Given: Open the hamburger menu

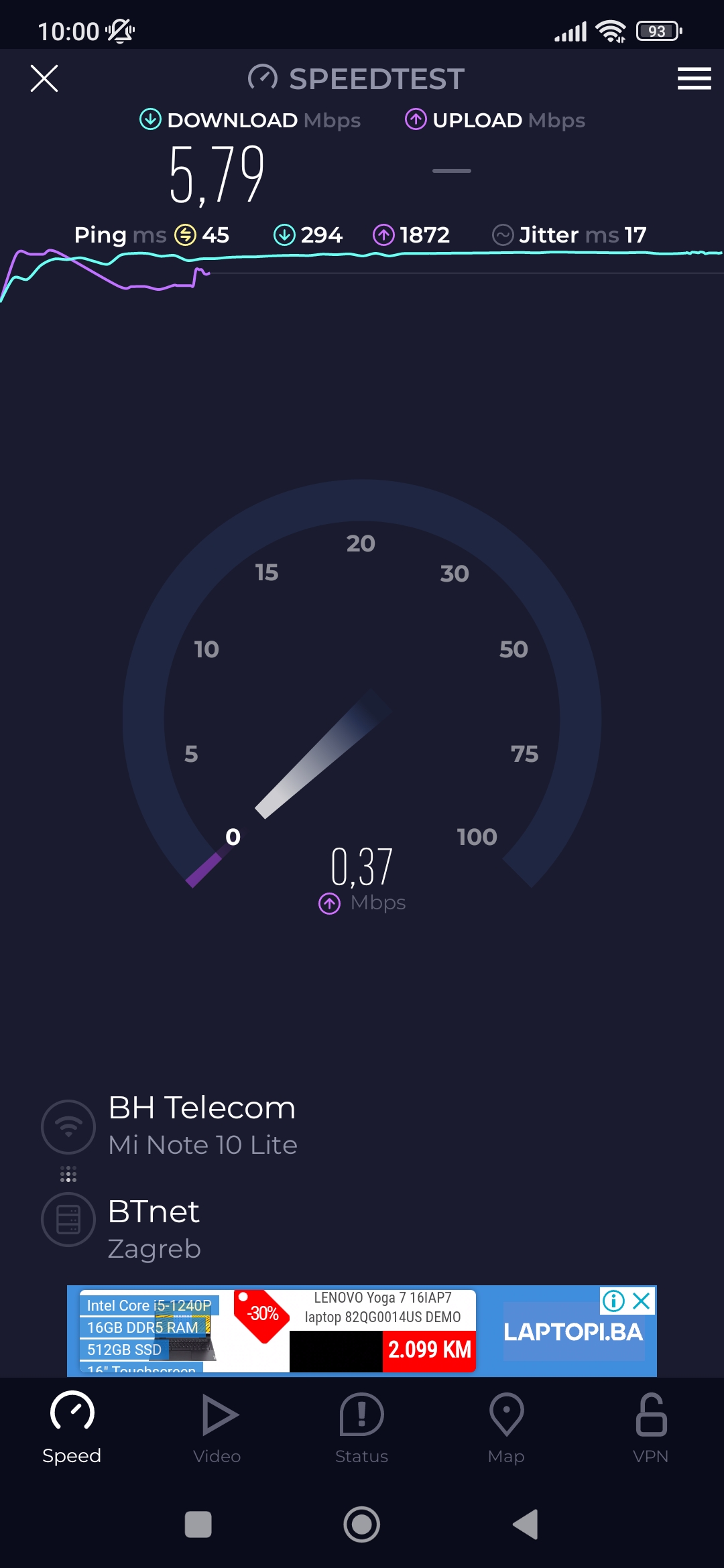Looking at the screenshot, I should (694, 78).
